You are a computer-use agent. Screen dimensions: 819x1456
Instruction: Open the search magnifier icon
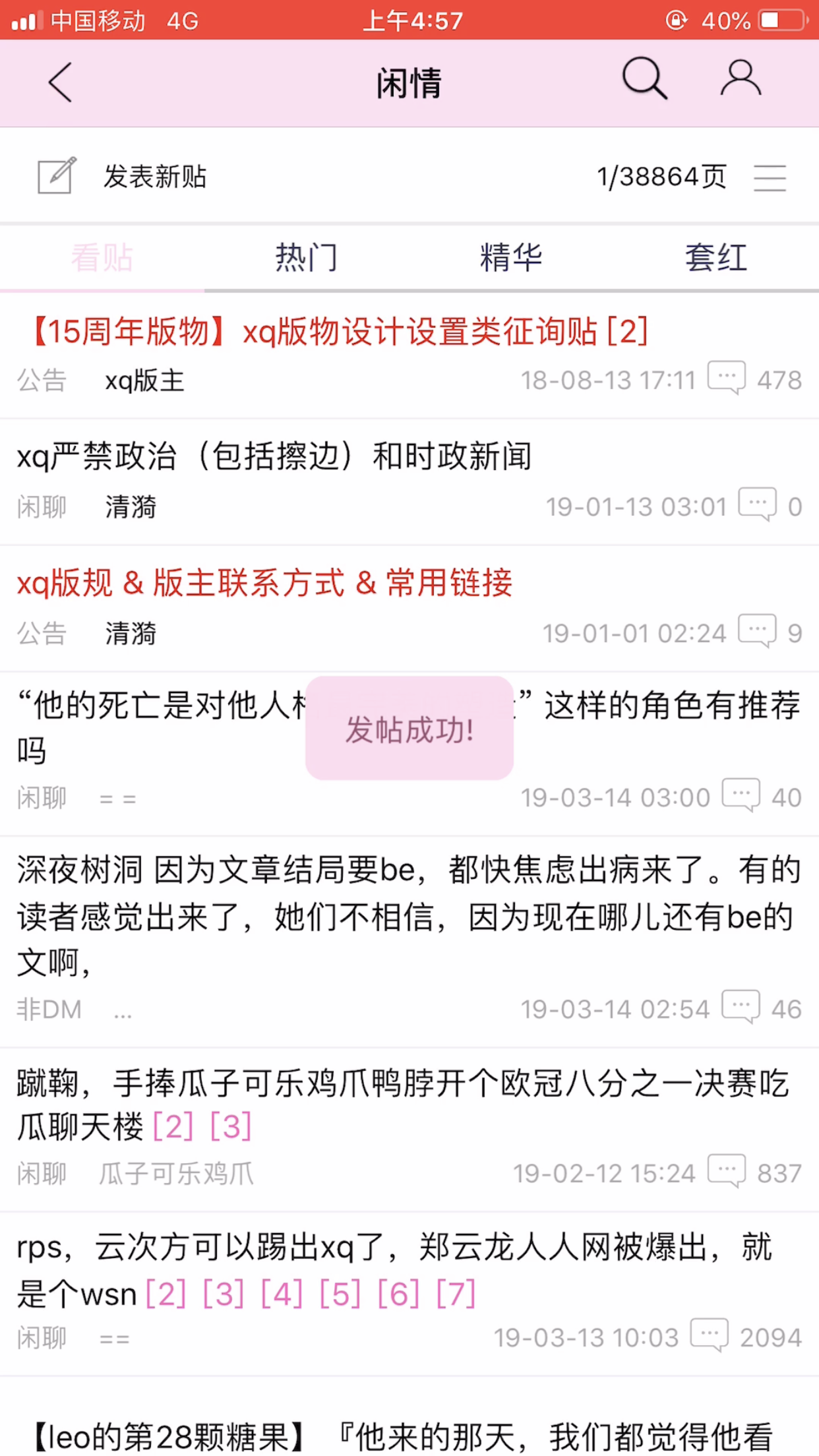644,79
